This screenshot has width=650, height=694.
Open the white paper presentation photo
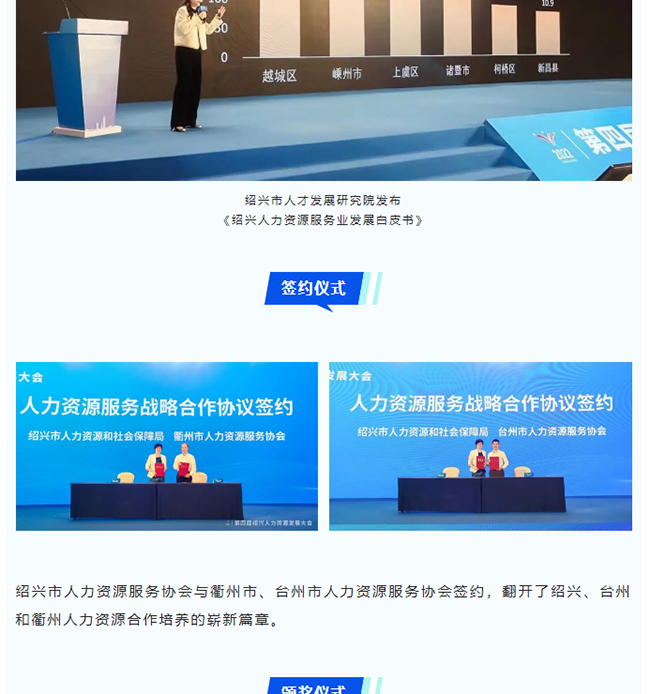click(x=323, y=90)
